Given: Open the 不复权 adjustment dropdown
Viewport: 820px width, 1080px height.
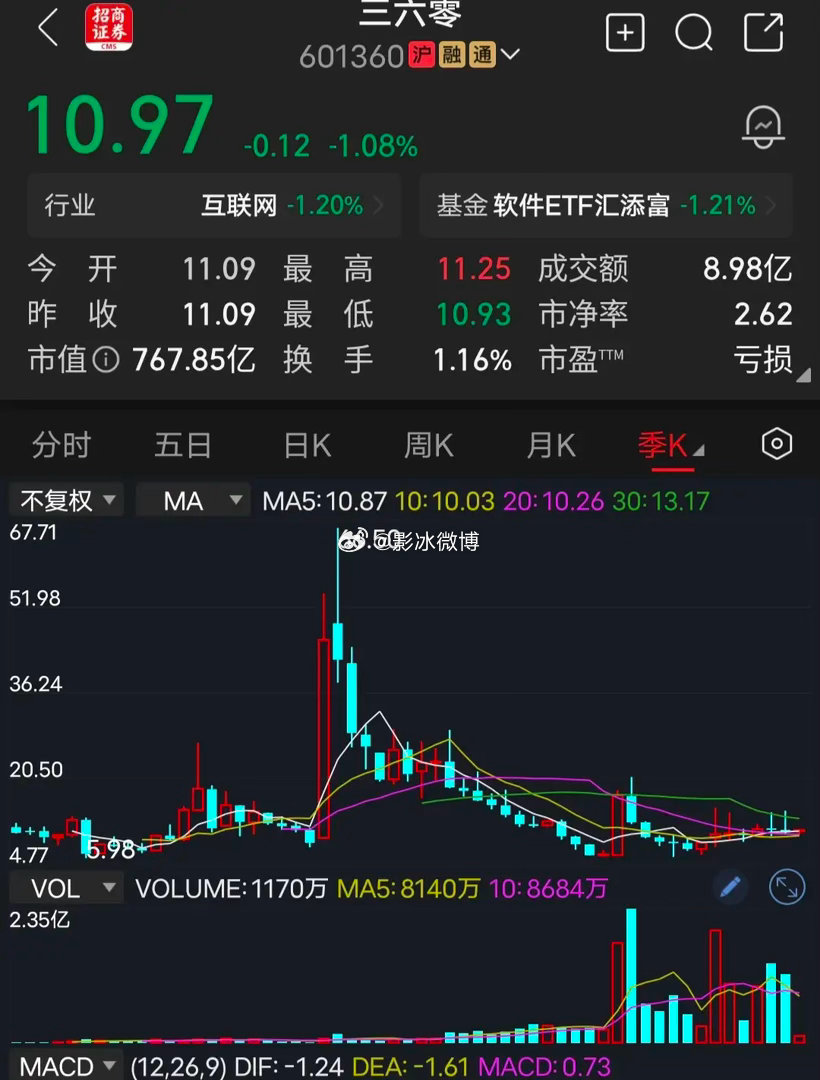Looking at the screenshot, I should [x=66, y=499].
